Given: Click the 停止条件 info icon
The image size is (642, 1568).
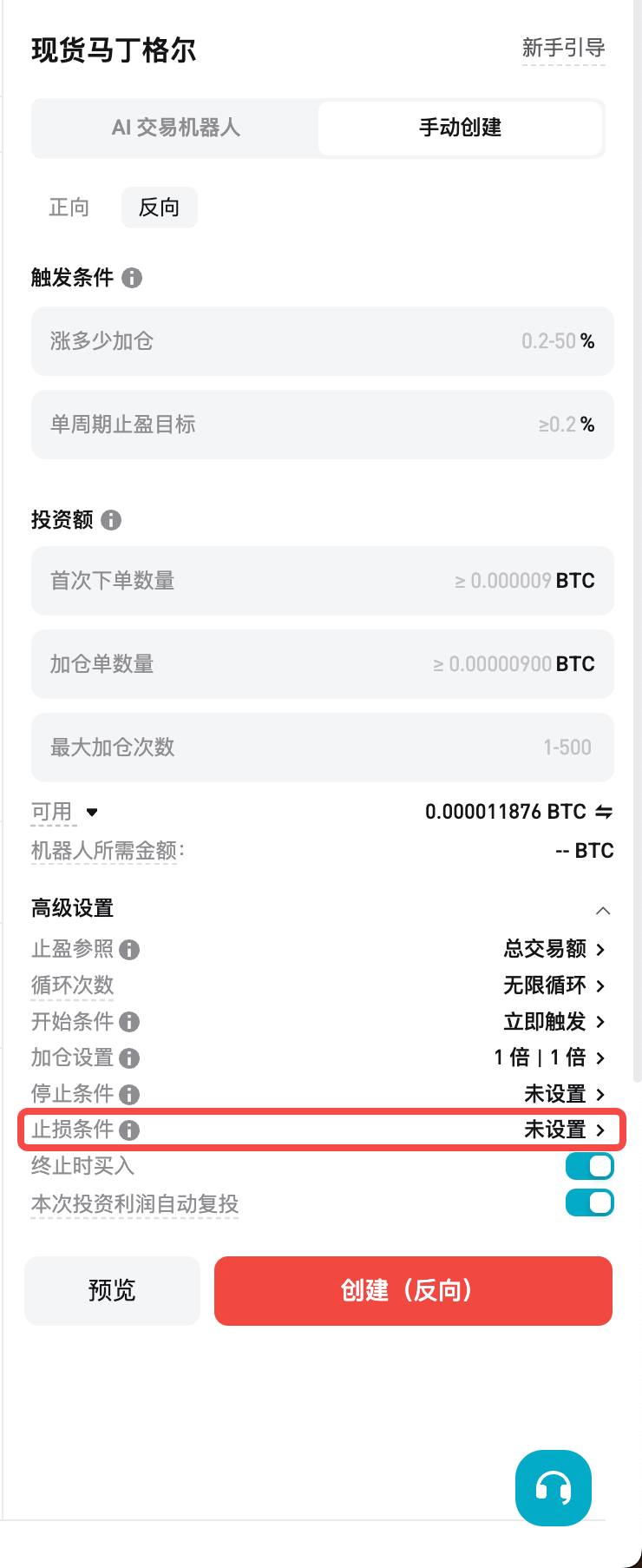Looking at the screenshot, I should point(130,1094).
